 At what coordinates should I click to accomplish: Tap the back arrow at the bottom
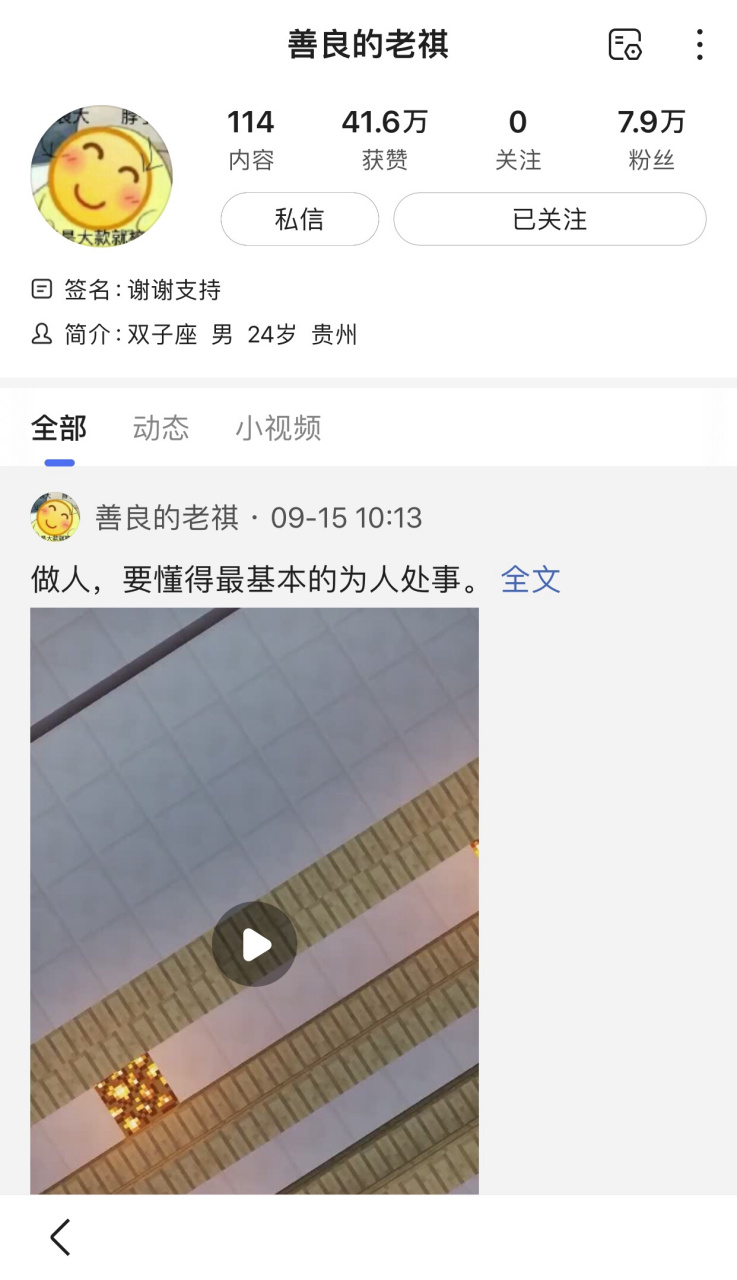[x=59, y=1236]
